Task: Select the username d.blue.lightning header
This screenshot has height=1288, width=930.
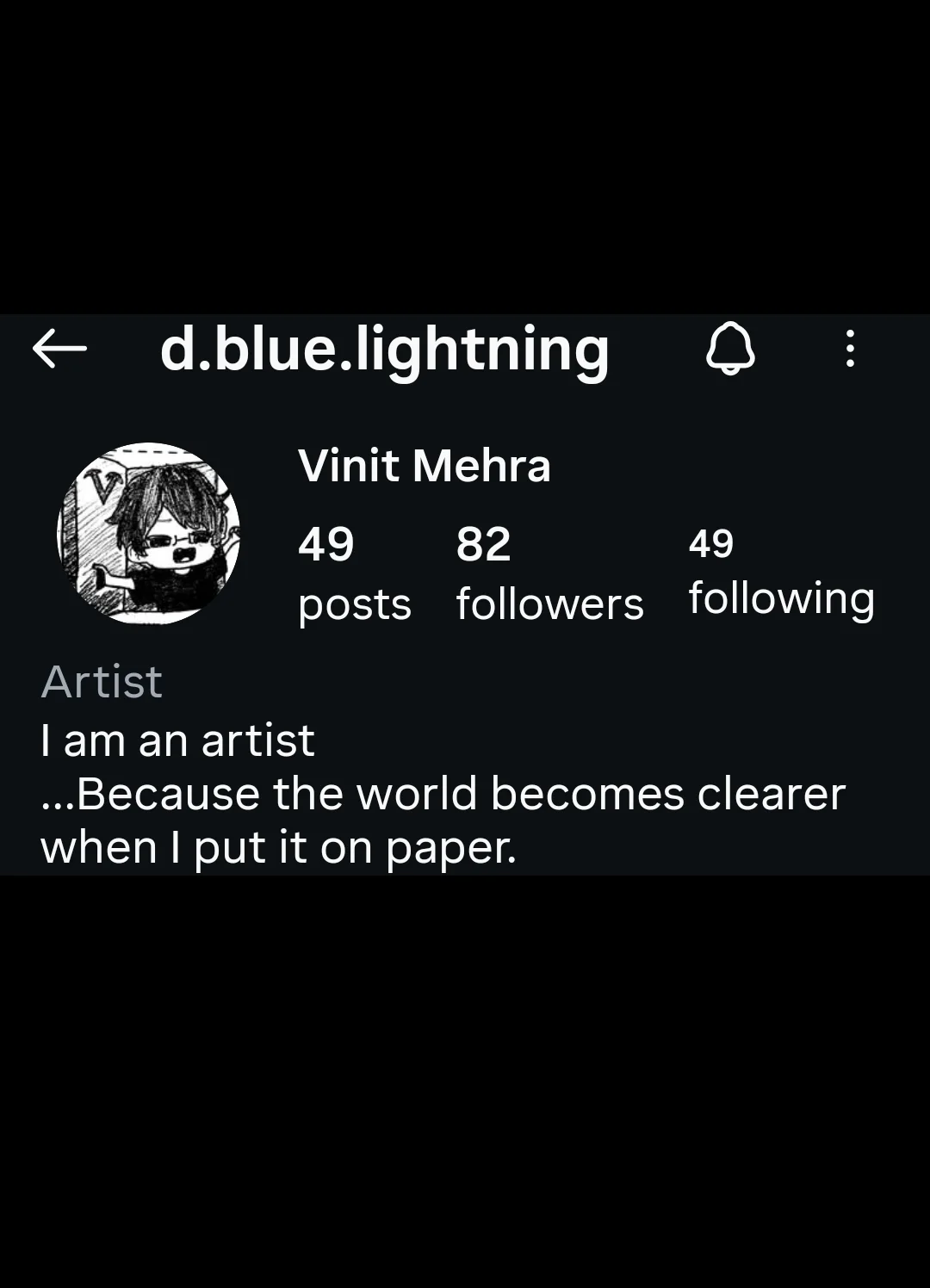Action: point(385,349)
